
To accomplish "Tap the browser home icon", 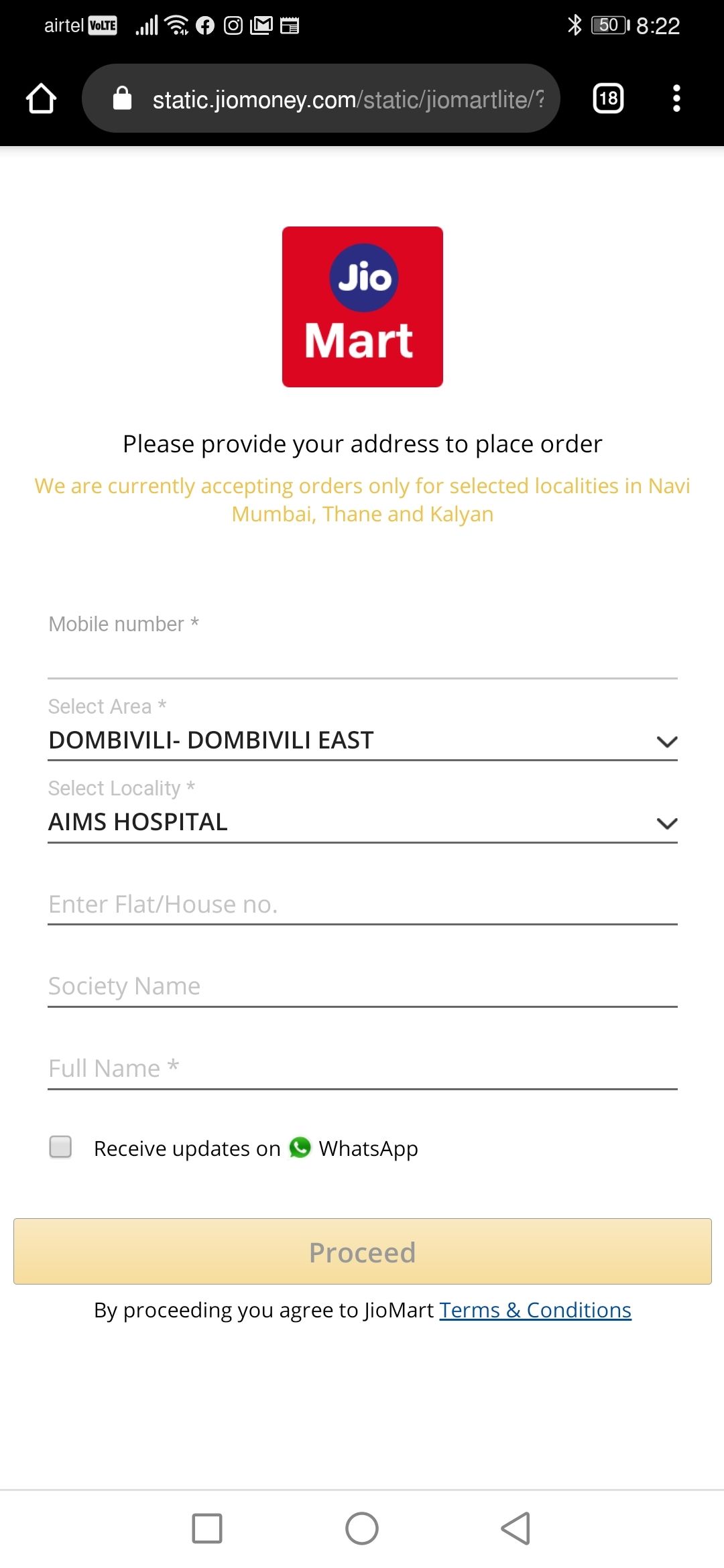I will tap(41, 99).
